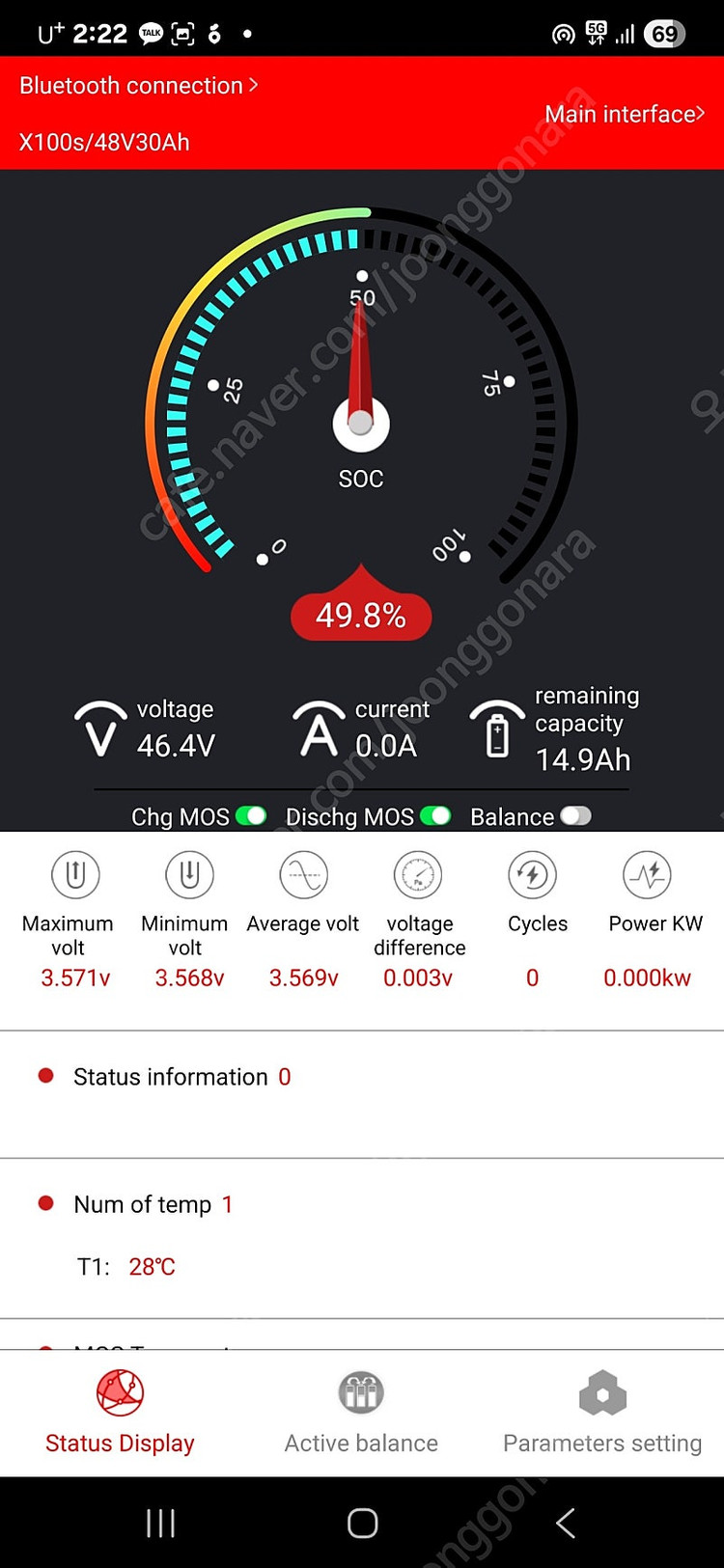Switch to the Active balance tab
Viewport: 724px width, 1568px height.
[361, 1412]
